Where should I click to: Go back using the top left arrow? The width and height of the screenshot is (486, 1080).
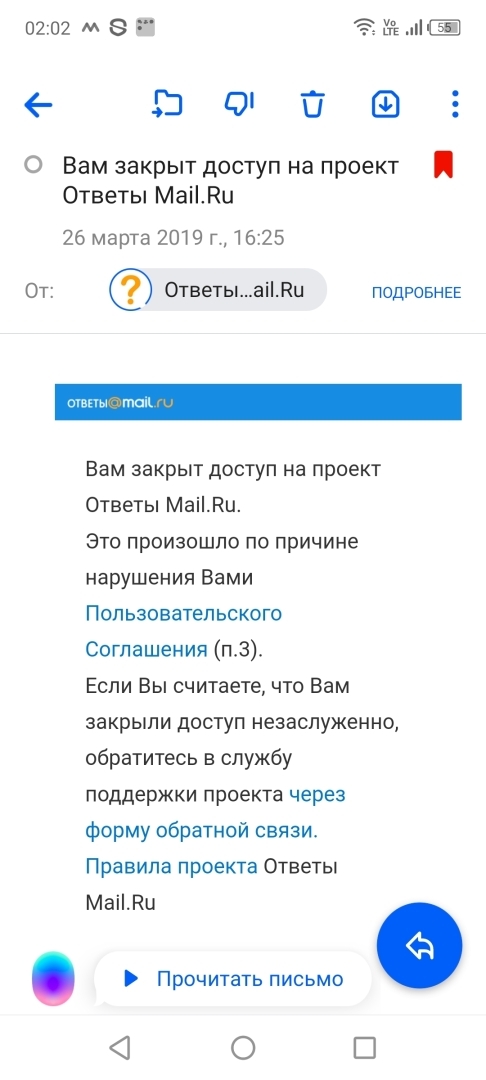pyautogui.click(x=39, y=105)
